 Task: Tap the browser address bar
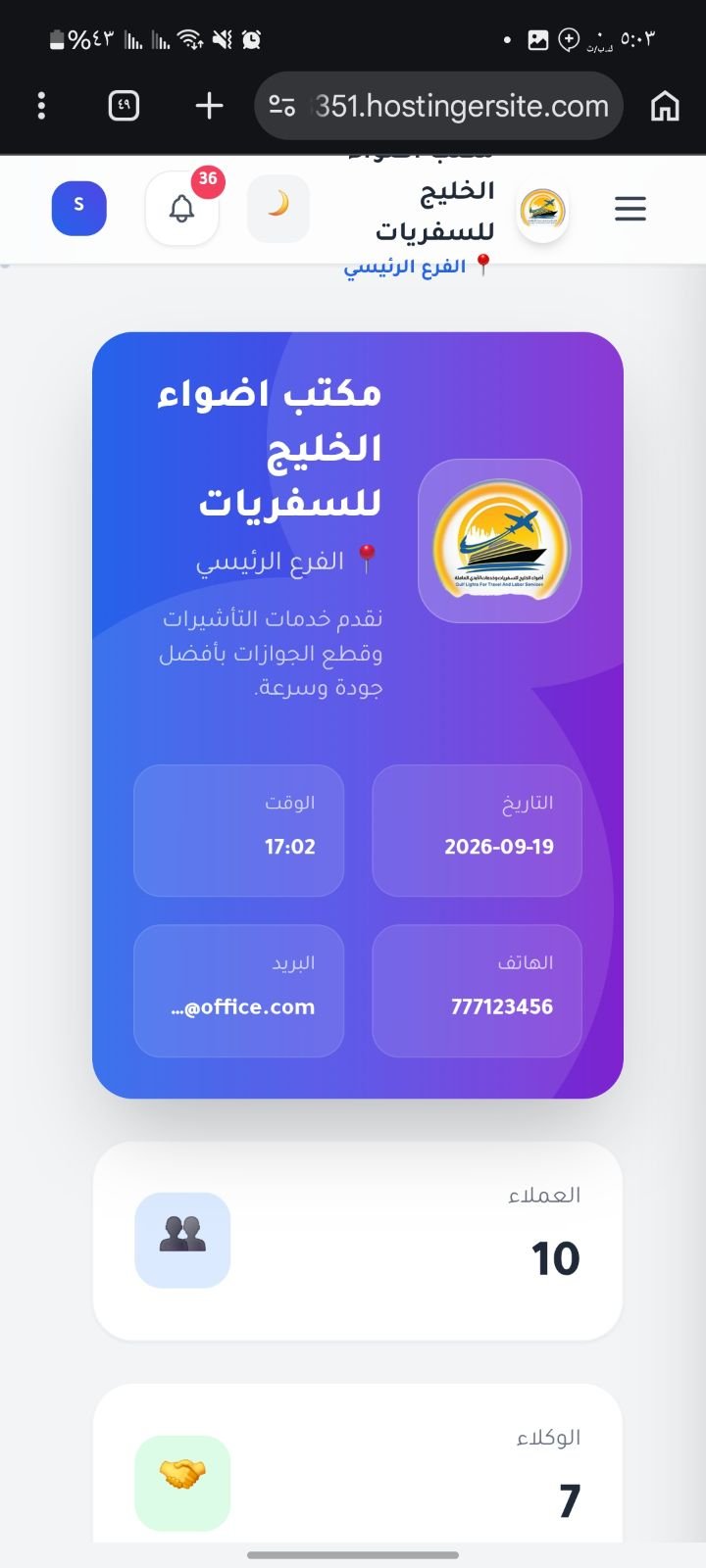coord(440,106)
